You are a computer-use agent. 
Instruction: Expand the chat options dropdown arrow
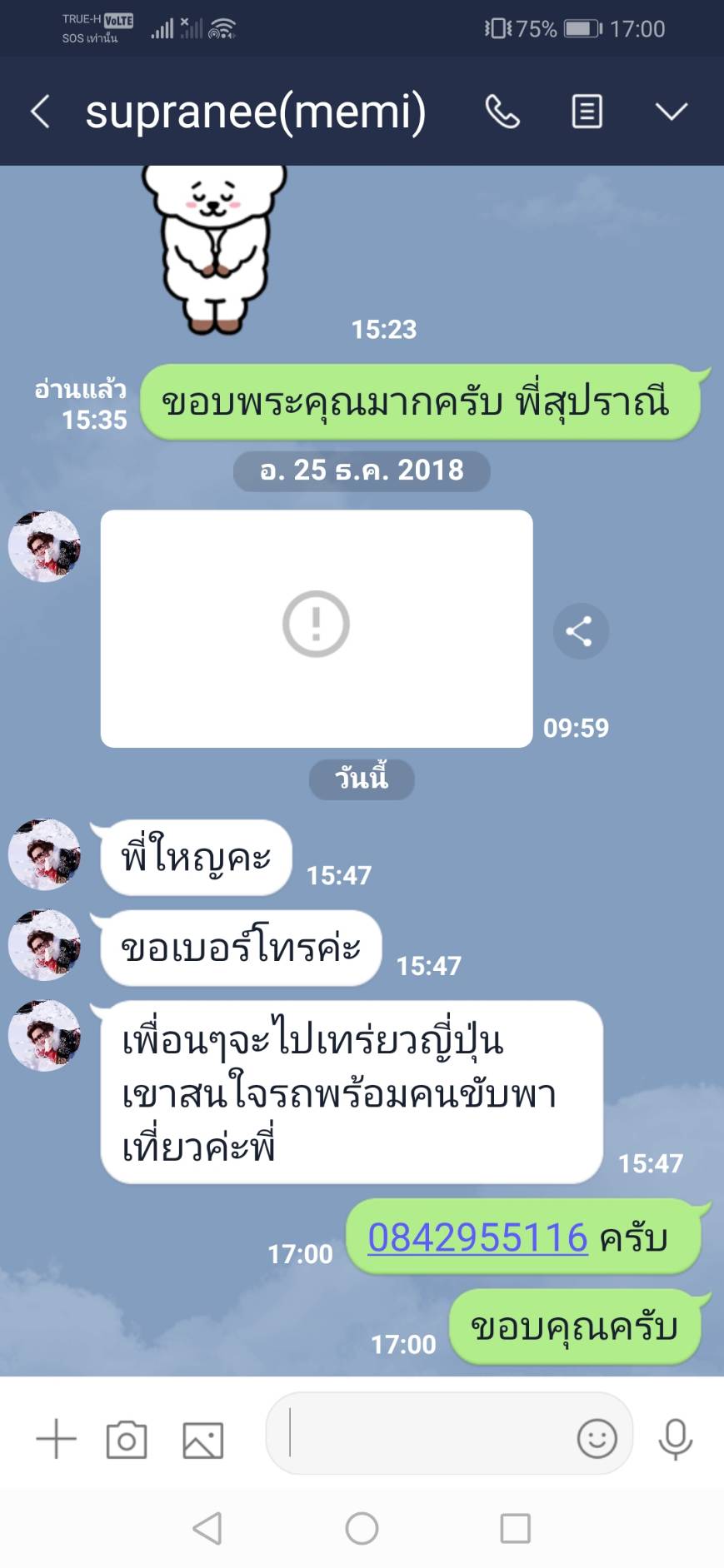click(x=671, y=112)
